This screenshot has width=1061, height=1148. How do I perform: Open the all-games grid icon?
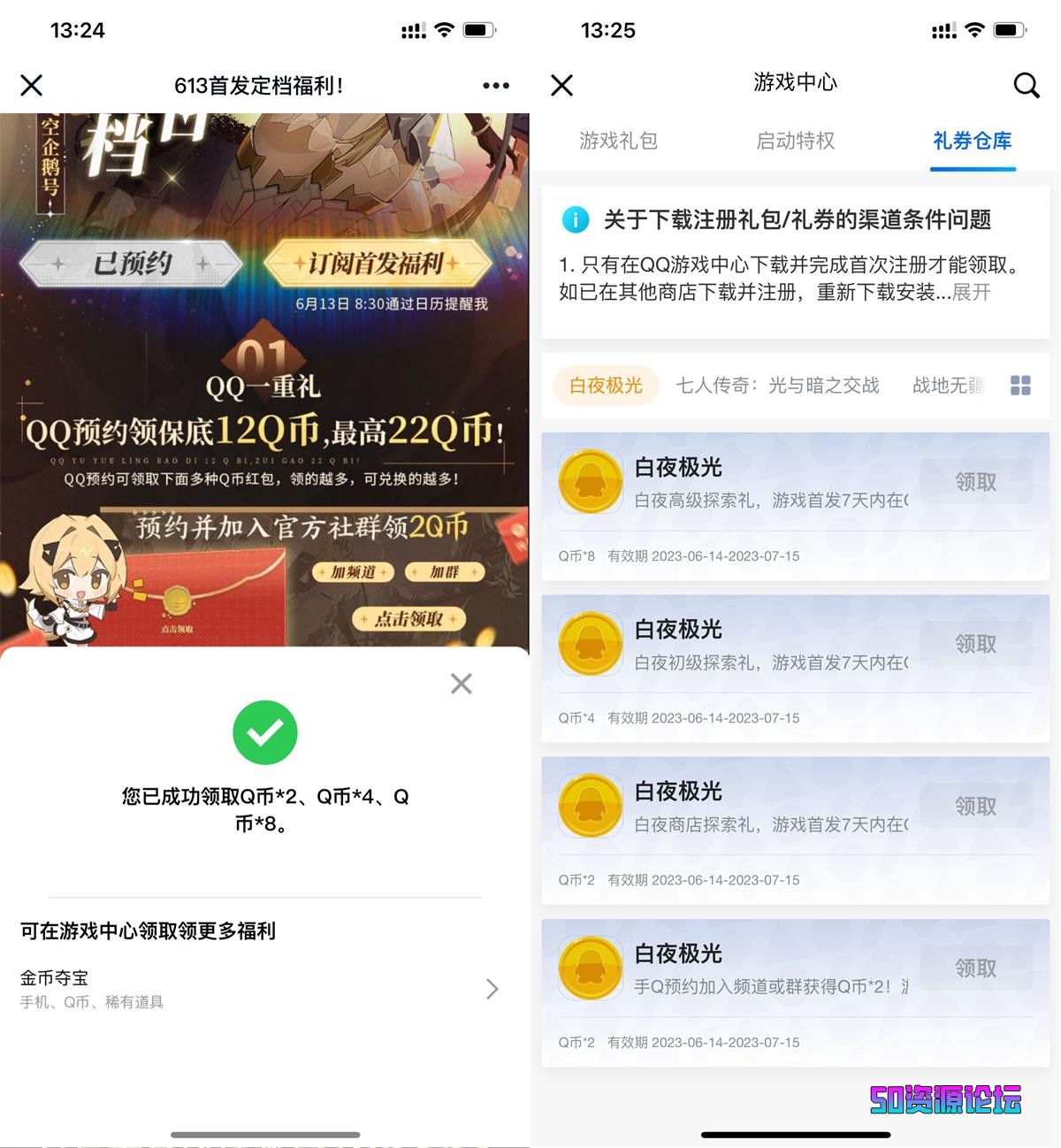coord(1020,386)
